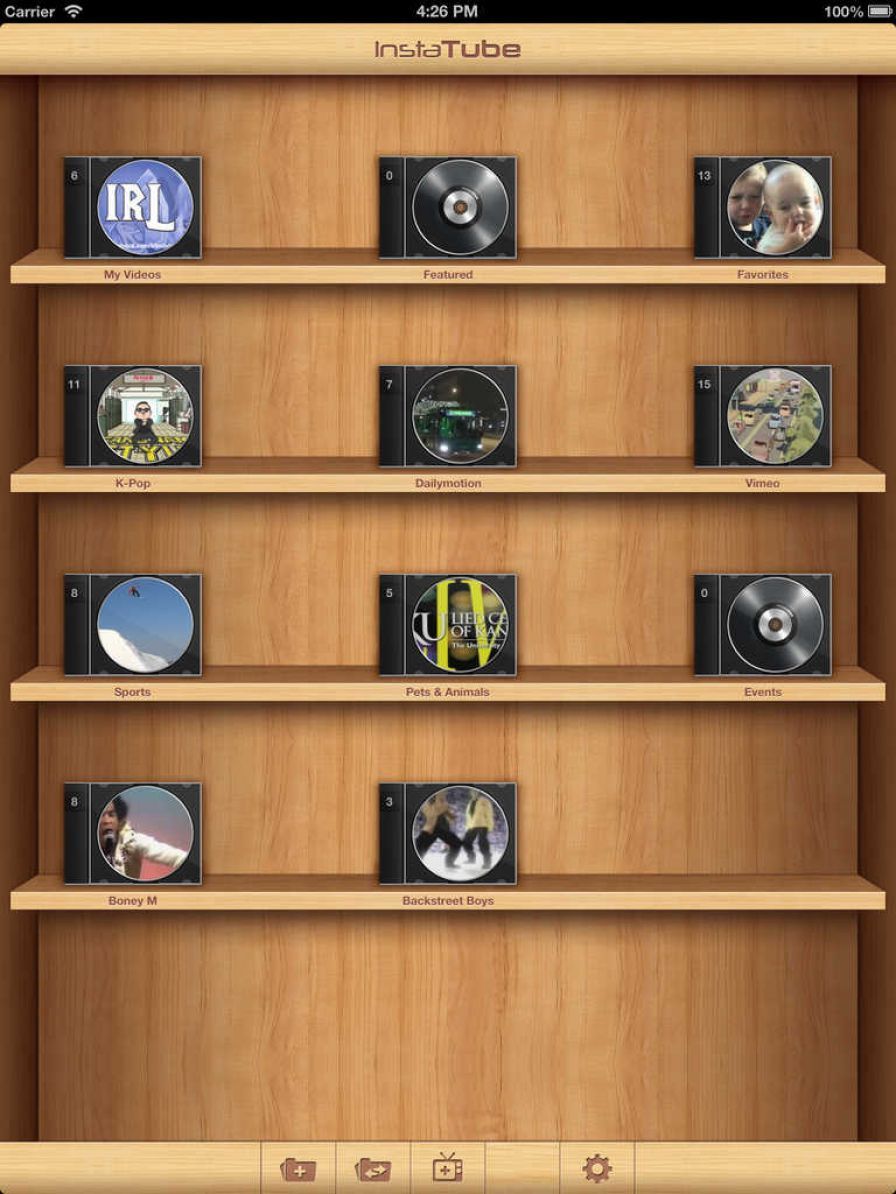Open the Vimeo folder

click(763, 416)
